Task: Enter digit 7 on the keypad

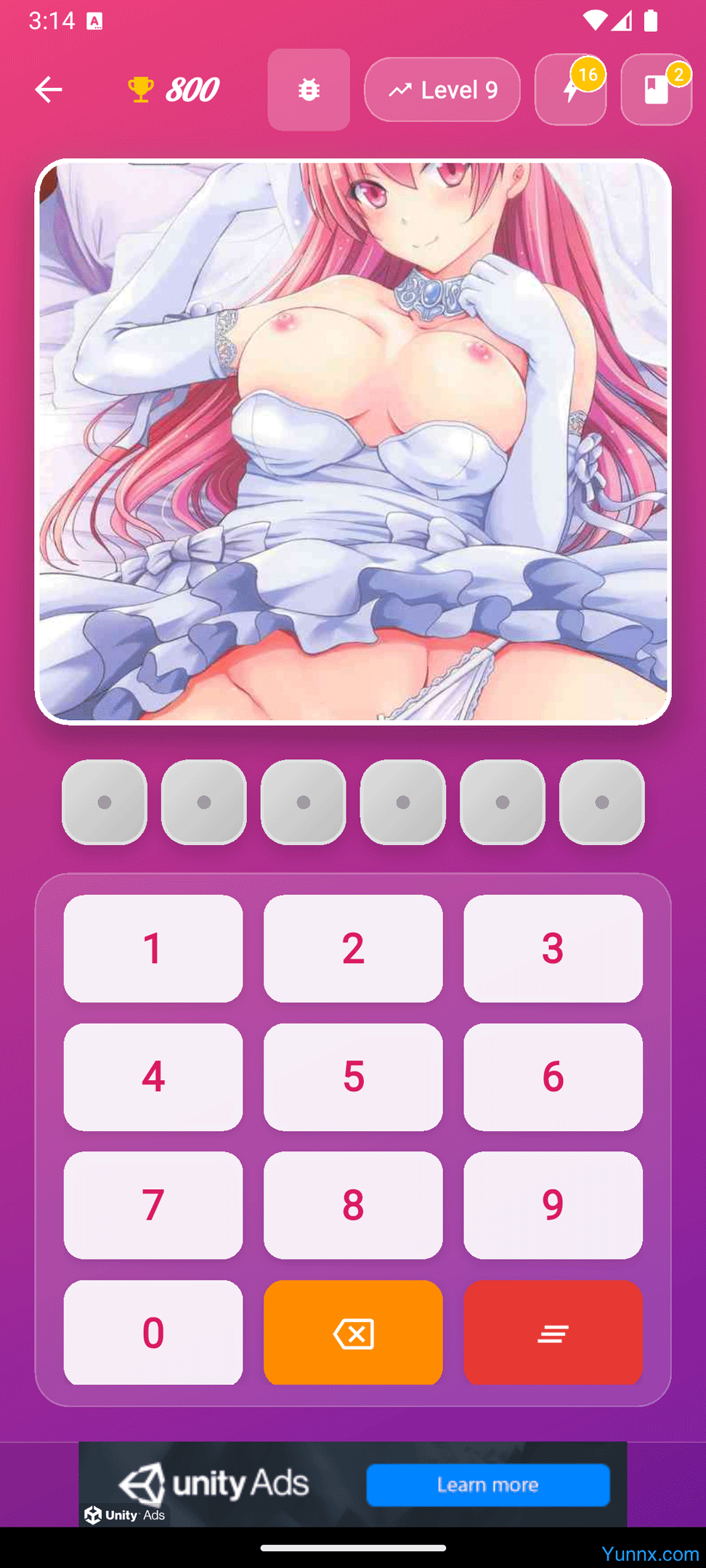Action: [153, 1205]
